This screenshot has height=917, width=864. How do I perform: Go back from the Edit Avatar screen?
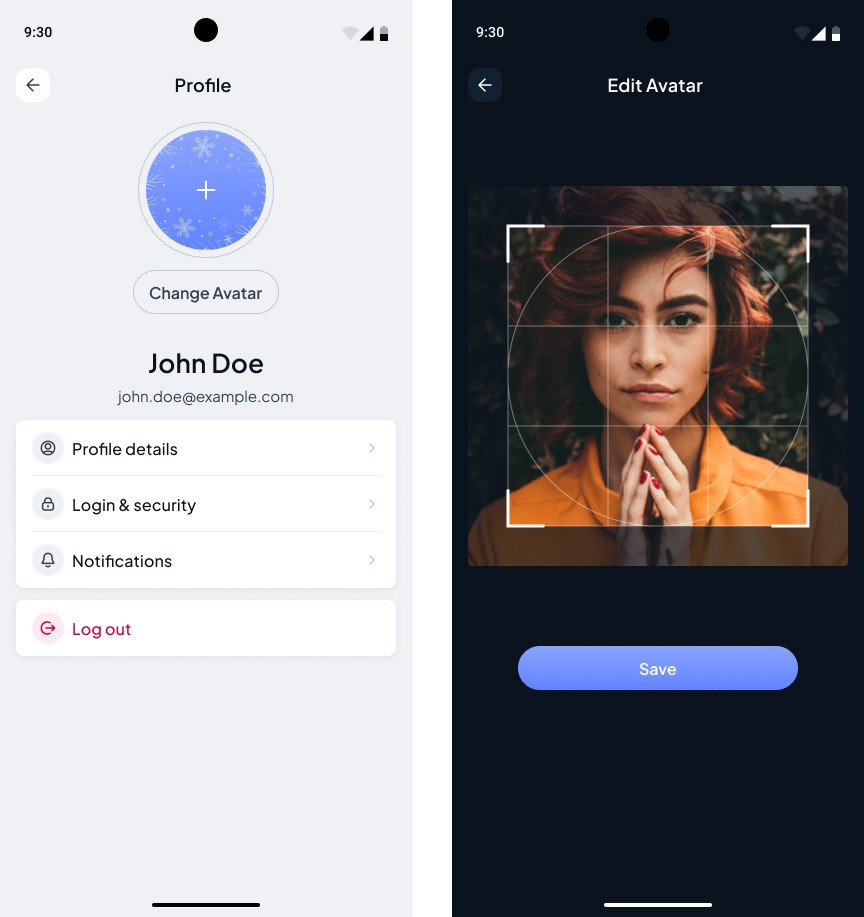pyautogui.click(x=485, y=85)
